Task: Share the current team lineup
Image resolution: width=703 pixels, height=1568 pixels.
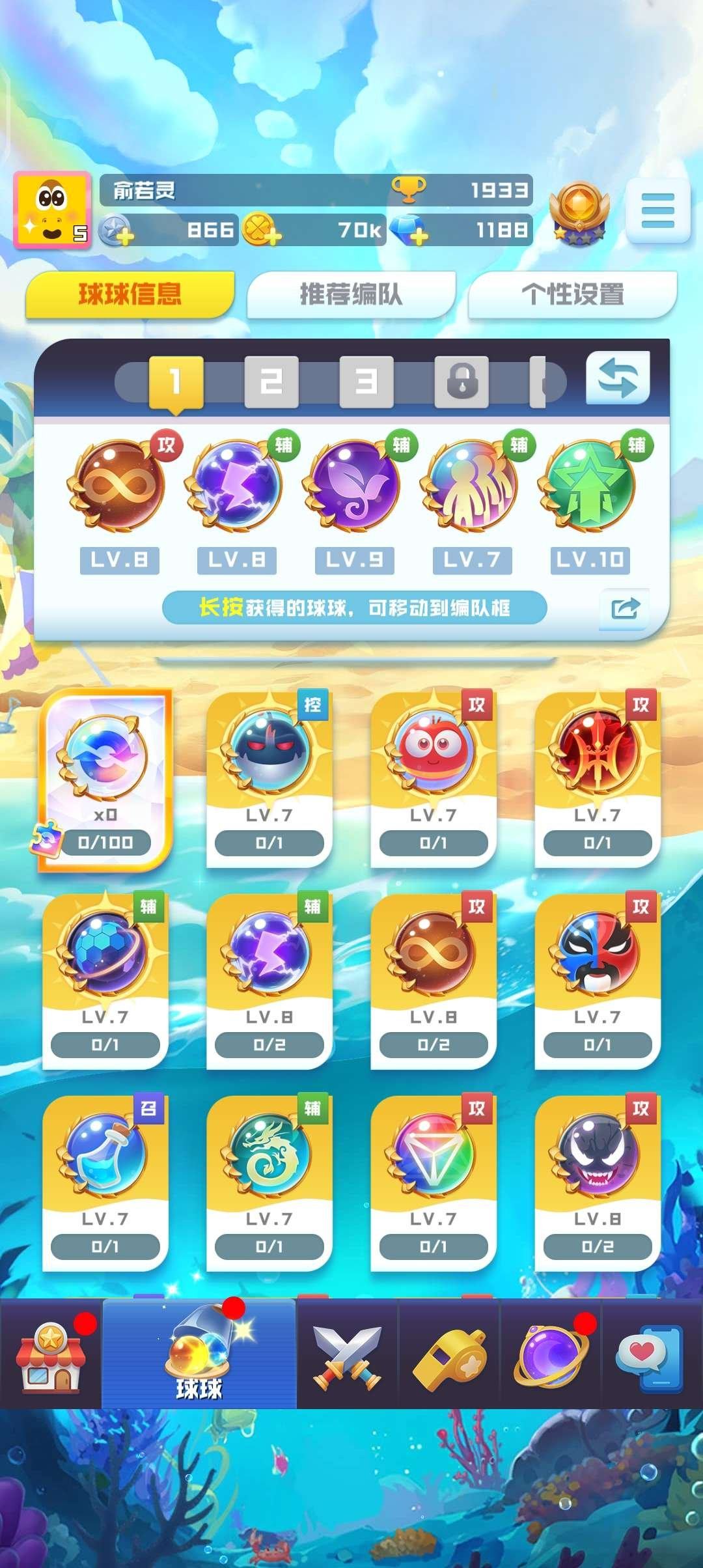Action: click(624, 609)
